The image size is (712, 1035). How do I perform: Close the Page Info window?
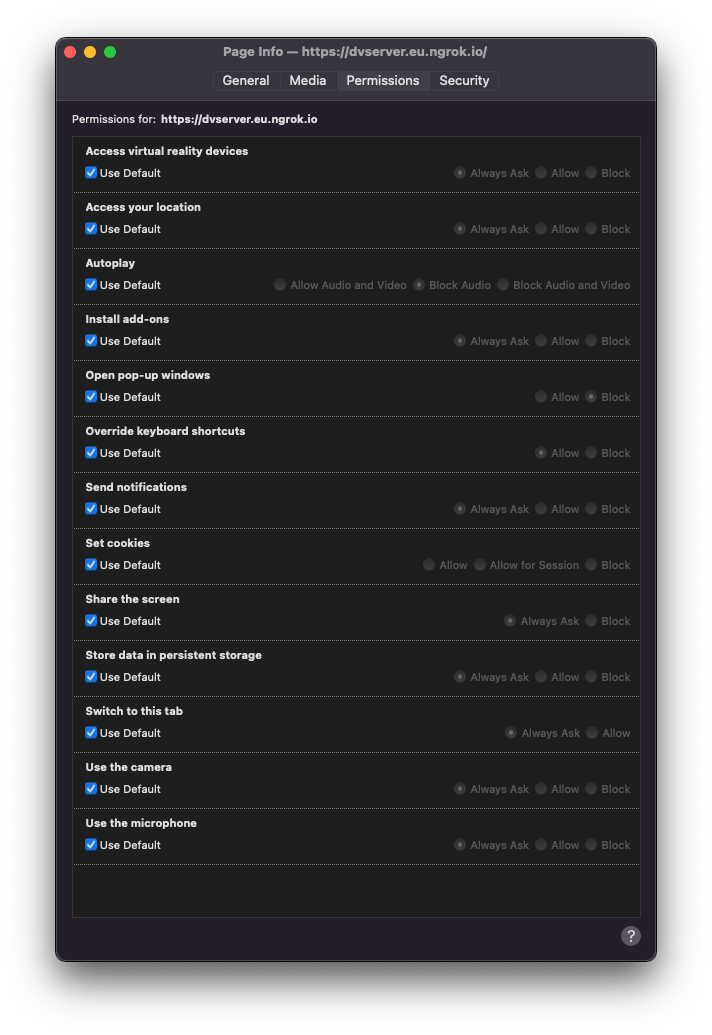click(x=70, y=52)
